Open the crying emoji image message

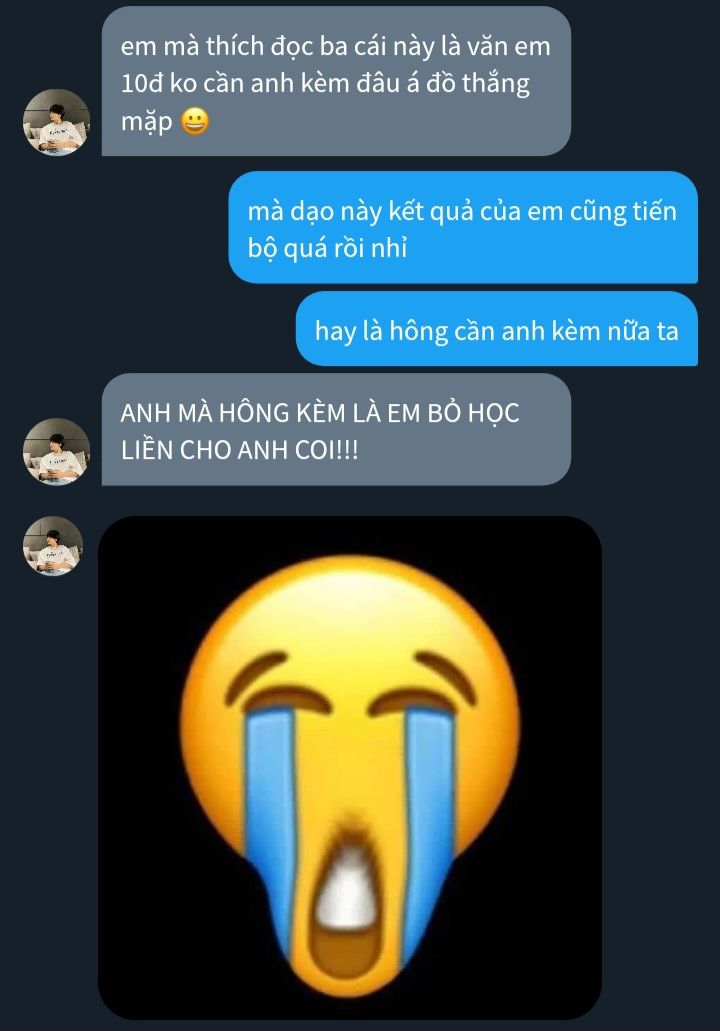coord(350,767)
